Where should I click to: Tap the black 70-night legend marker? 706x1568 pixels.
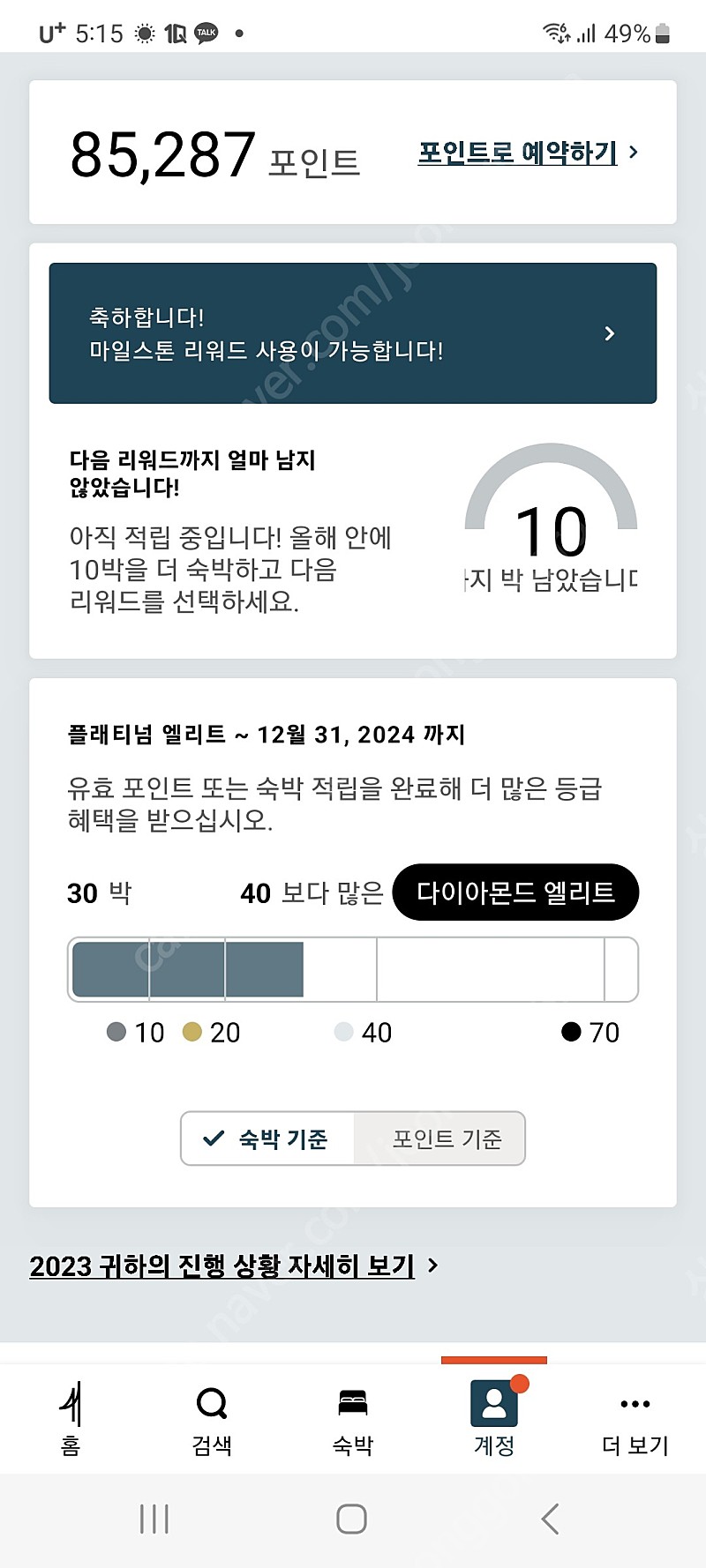tap(570, 1032)
